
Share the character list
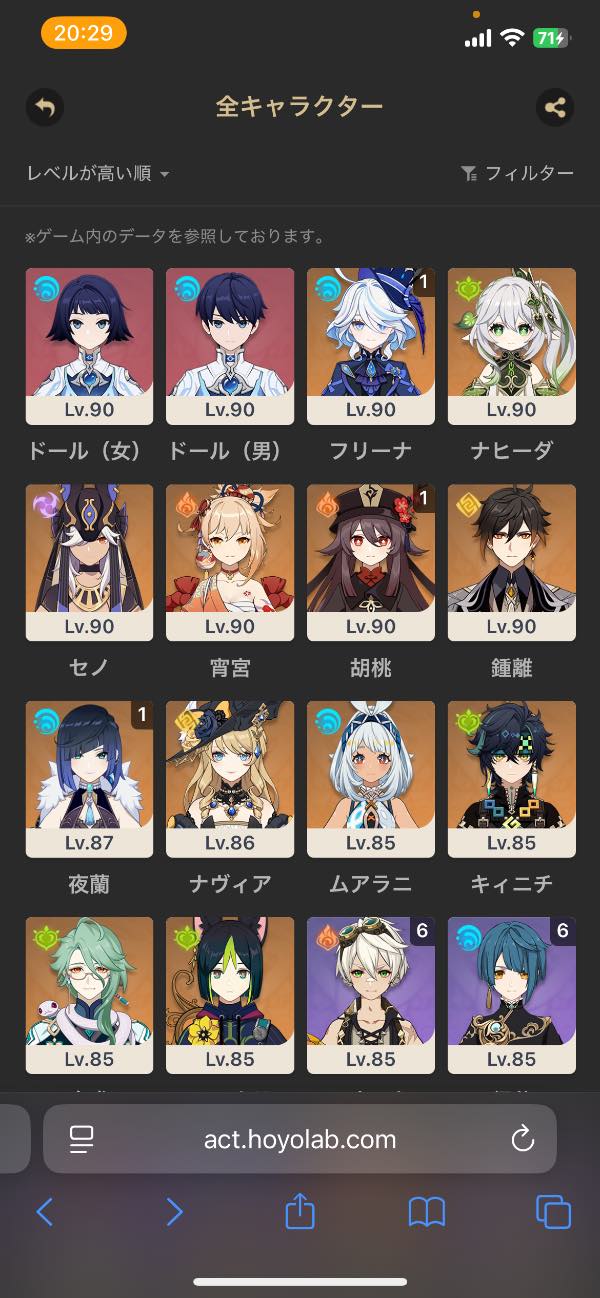[555, 107]
